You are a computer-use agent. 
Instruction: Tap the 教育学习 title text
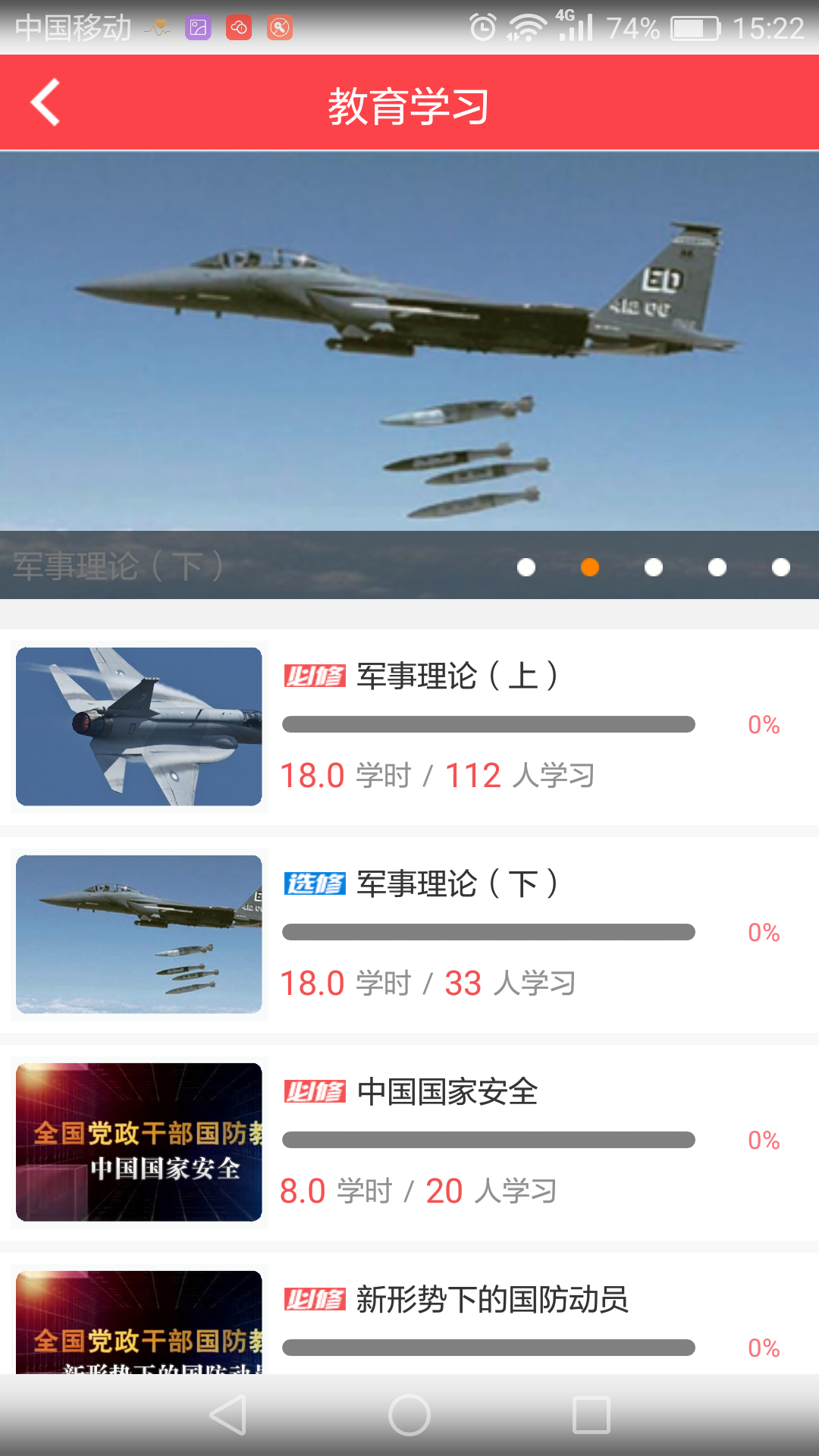[409, 105]
